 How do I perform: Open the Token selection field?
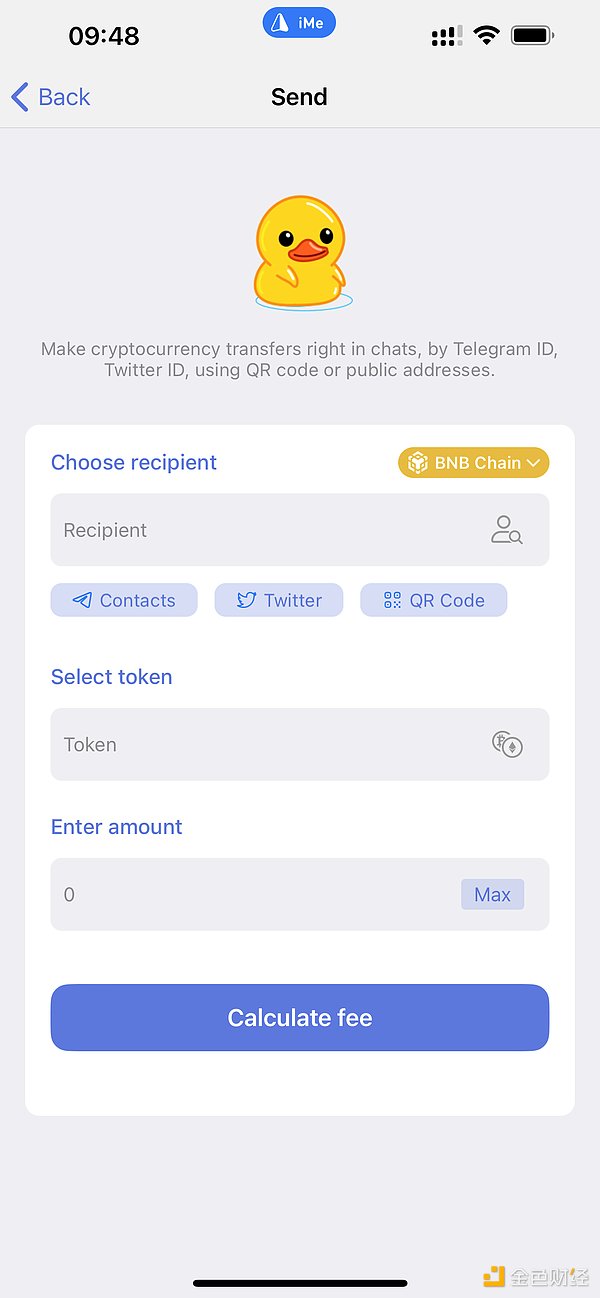(x=260, y=744)
